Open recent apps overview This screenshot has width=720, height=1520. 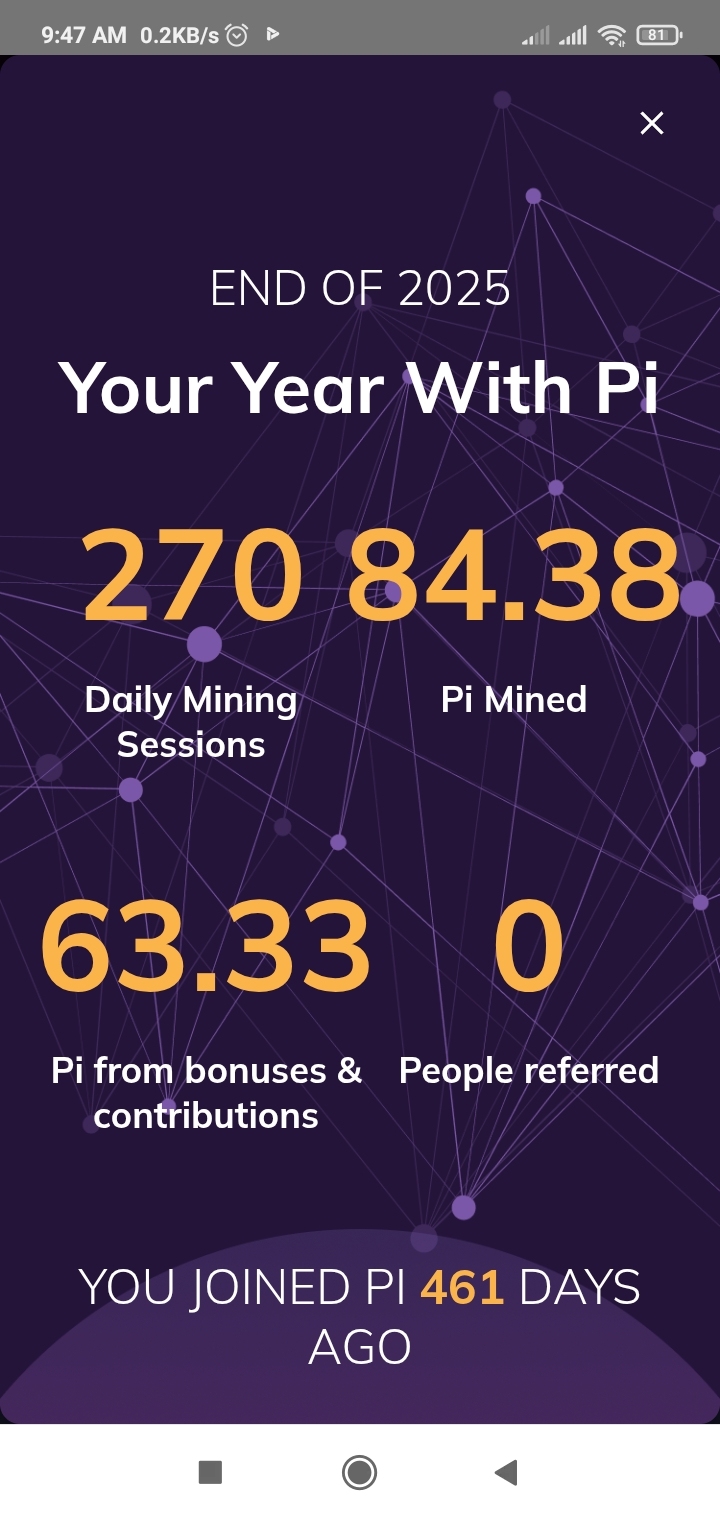click(x=210, y=1472)
